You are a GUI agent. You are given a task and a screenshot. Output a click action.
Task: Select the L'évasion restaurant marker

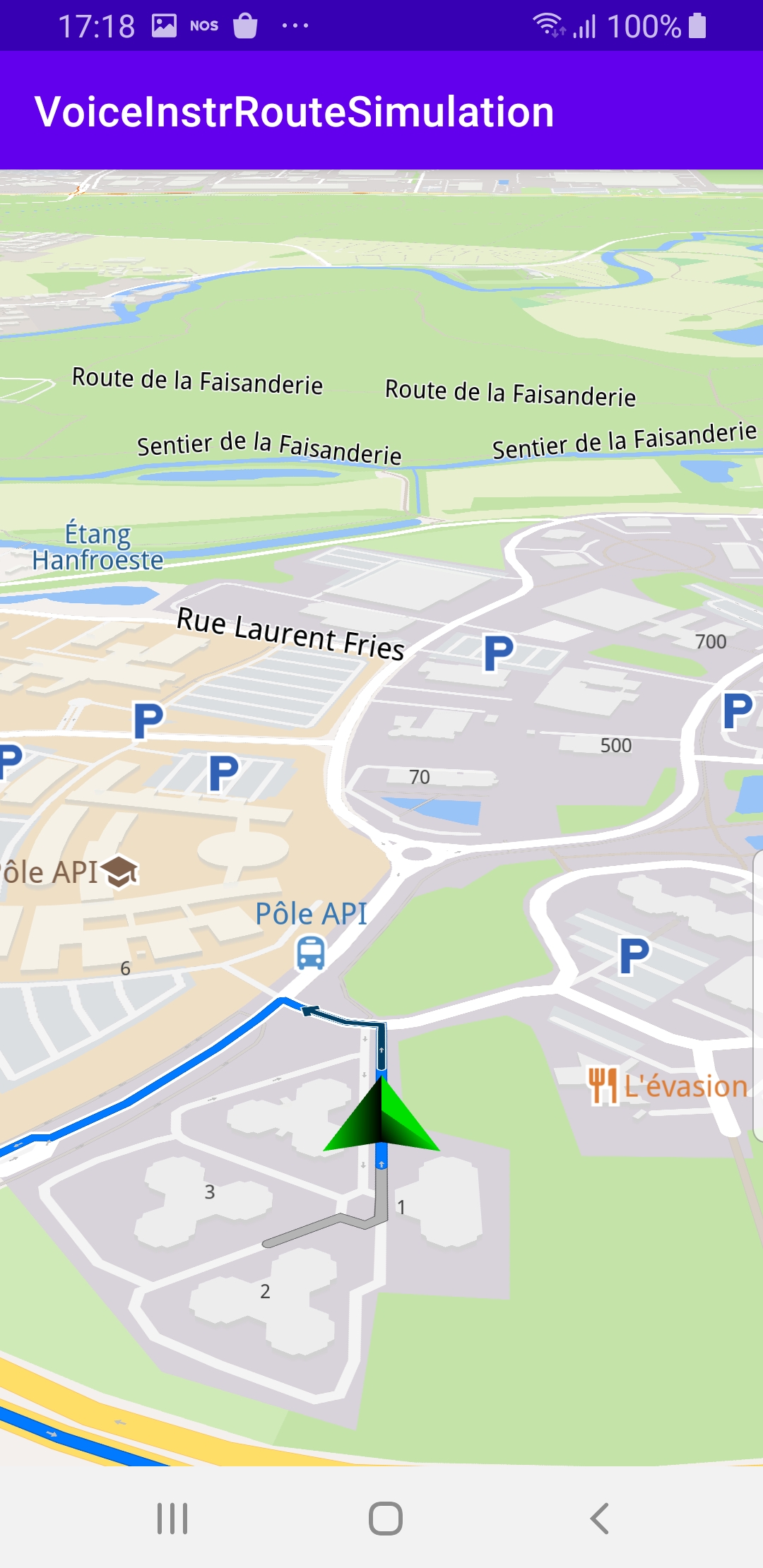(x=603, y=1086)
